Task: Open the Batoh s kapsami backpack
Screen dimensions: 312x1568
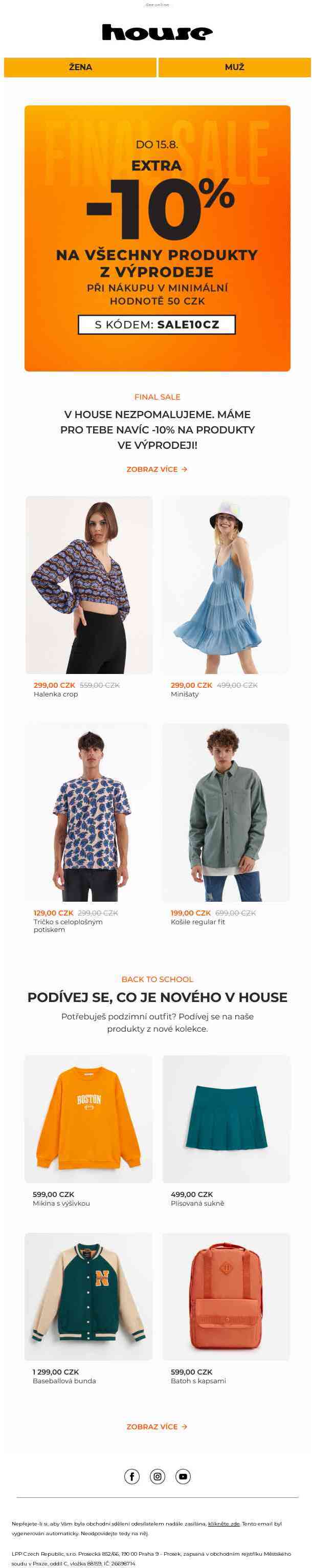Action: click(x=226, y=1297)
